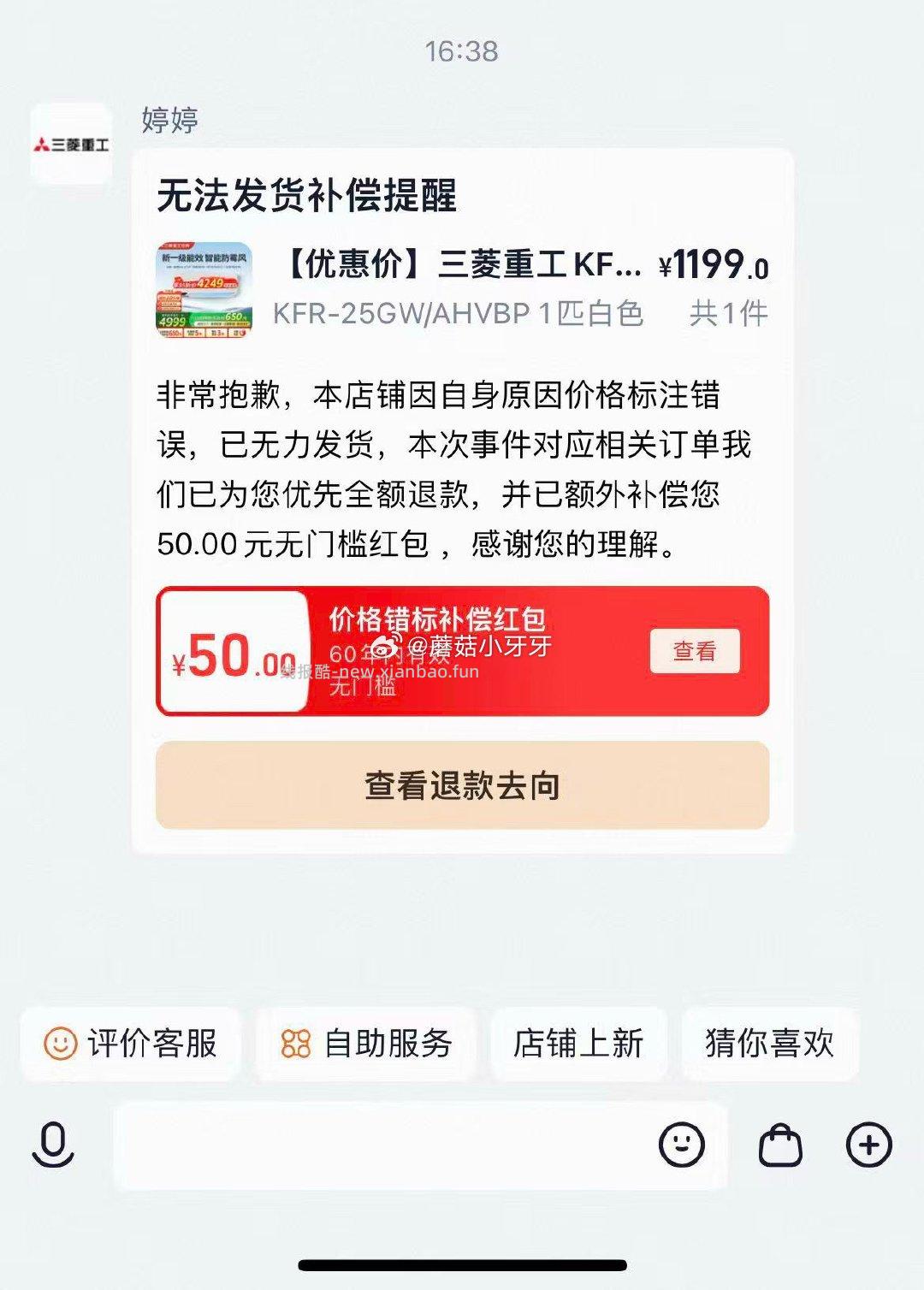This screenshot has width=924, height=1290.
Task: Tap the message input field to type
Action: (x=385, y=1146)
